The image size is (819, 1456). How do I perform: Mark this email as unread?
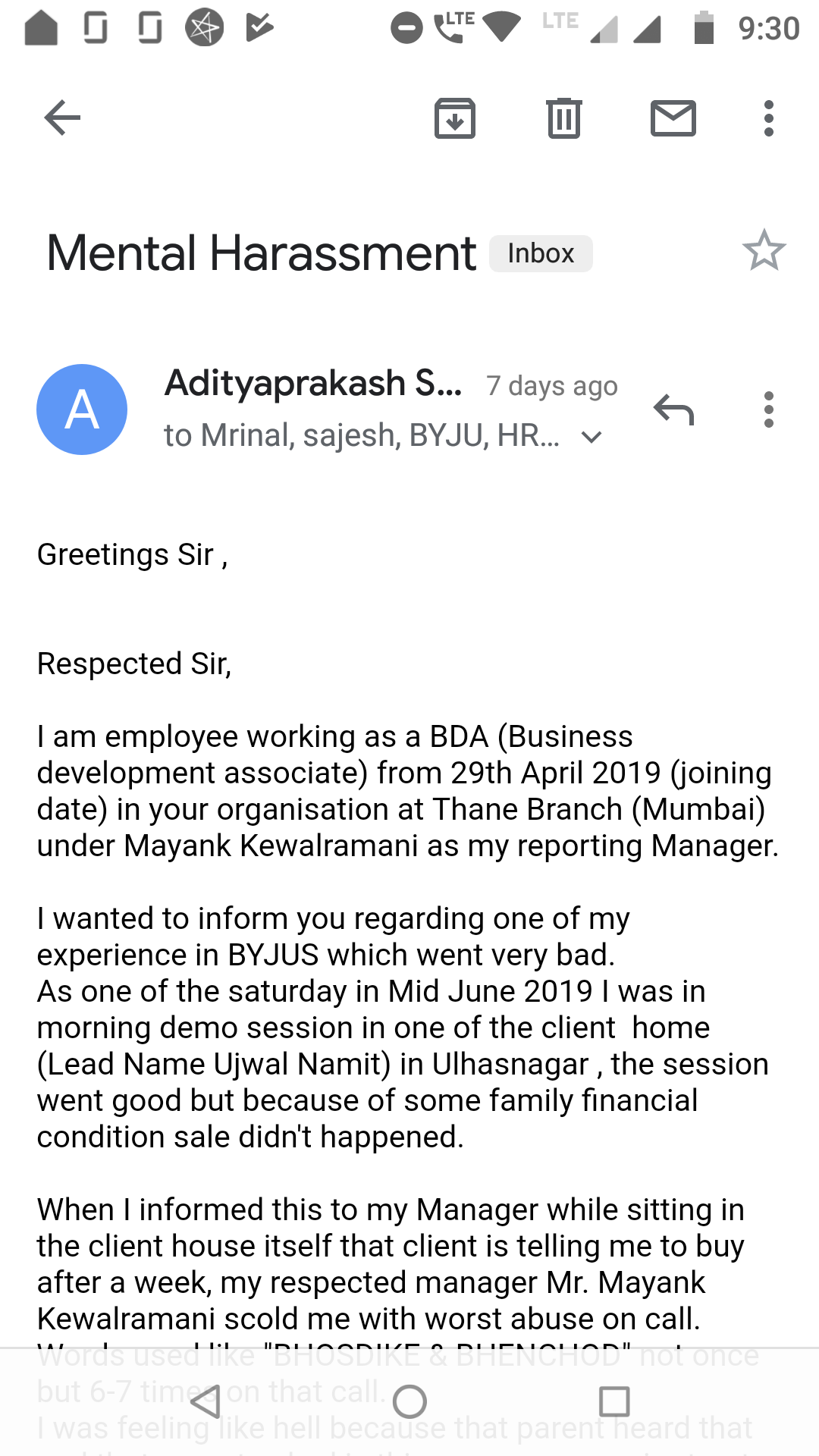[x=673, y=118]
